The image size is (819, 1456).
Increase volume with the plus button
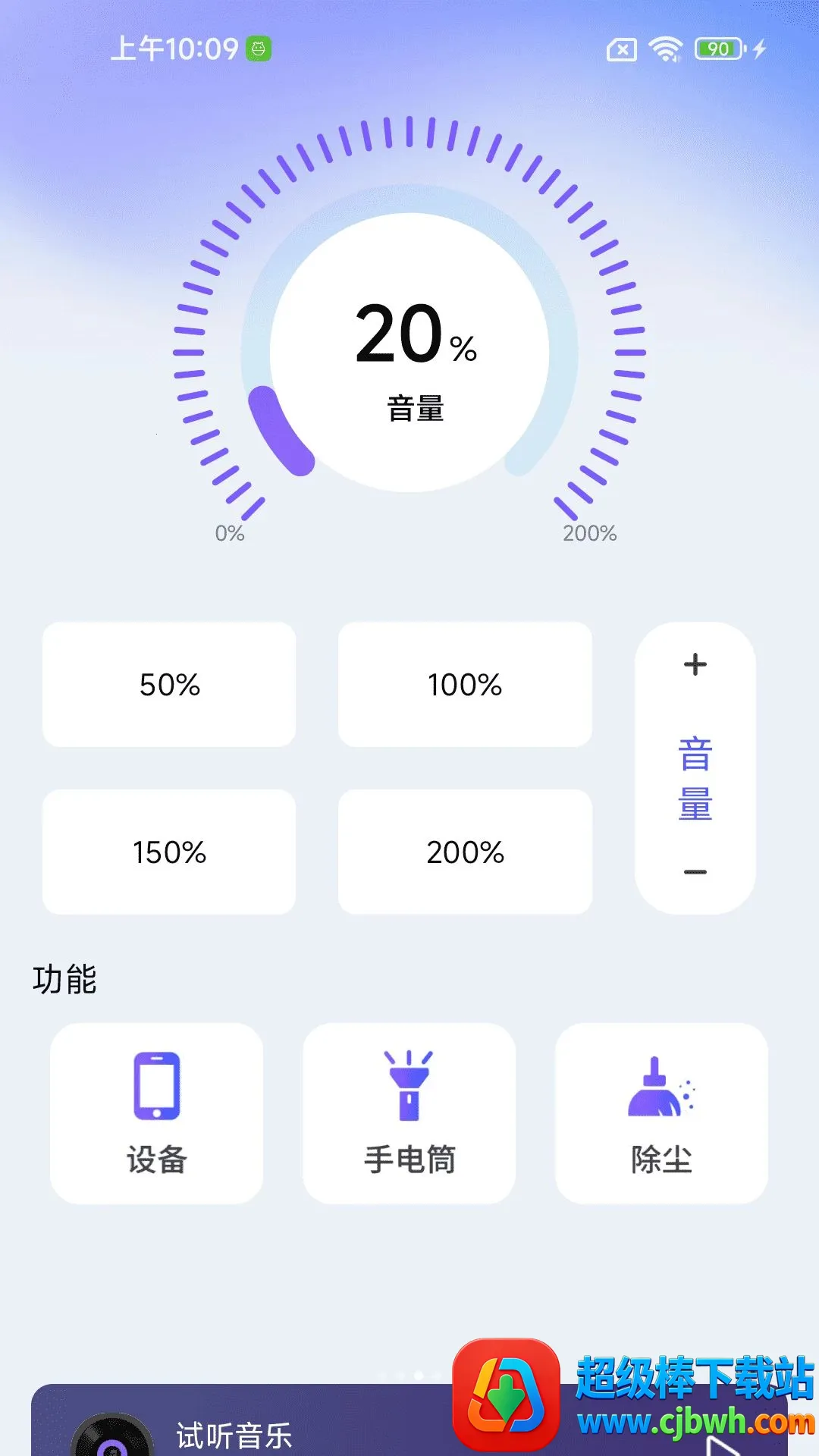point(695,665)
